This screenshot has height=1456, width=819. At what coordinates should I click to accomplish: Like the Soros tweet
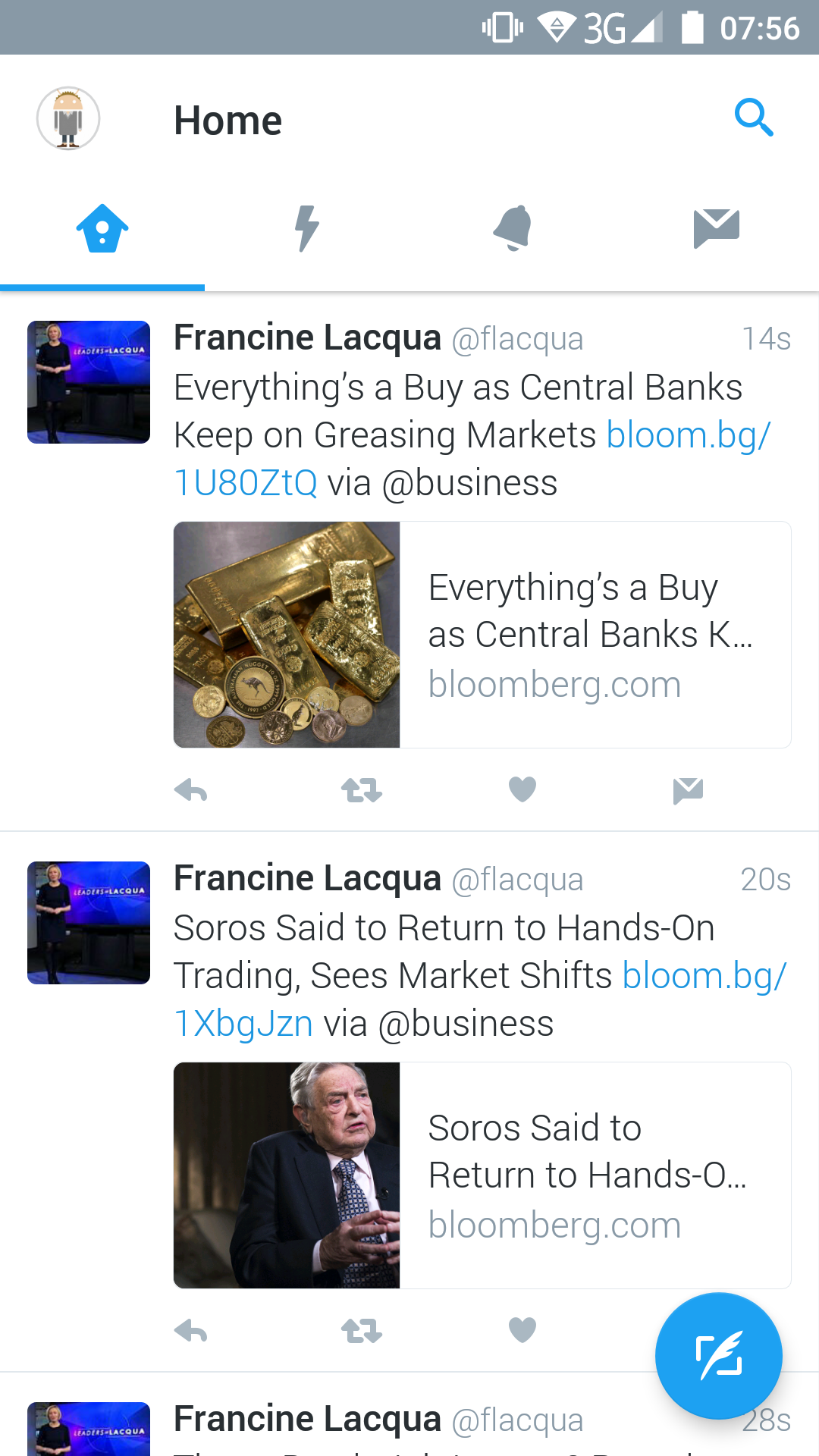coord(522,1331)
